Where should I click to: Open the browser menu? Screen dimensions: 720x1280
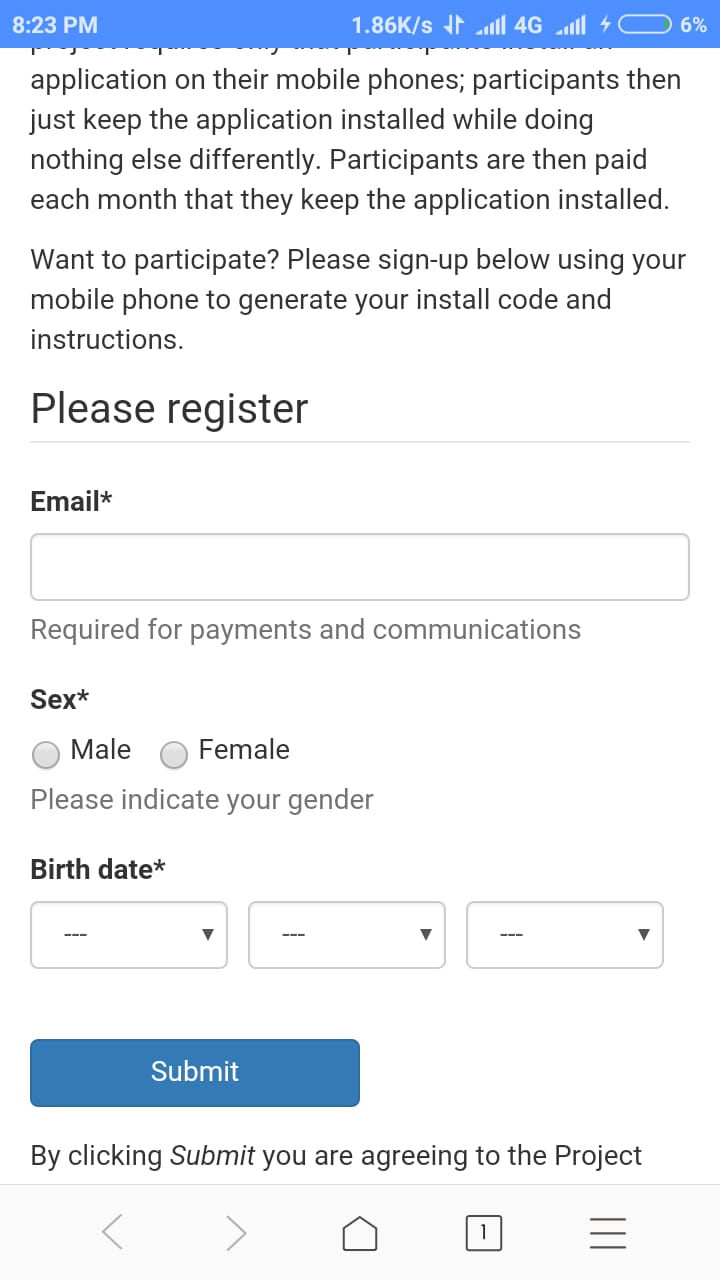point(607,1233)
